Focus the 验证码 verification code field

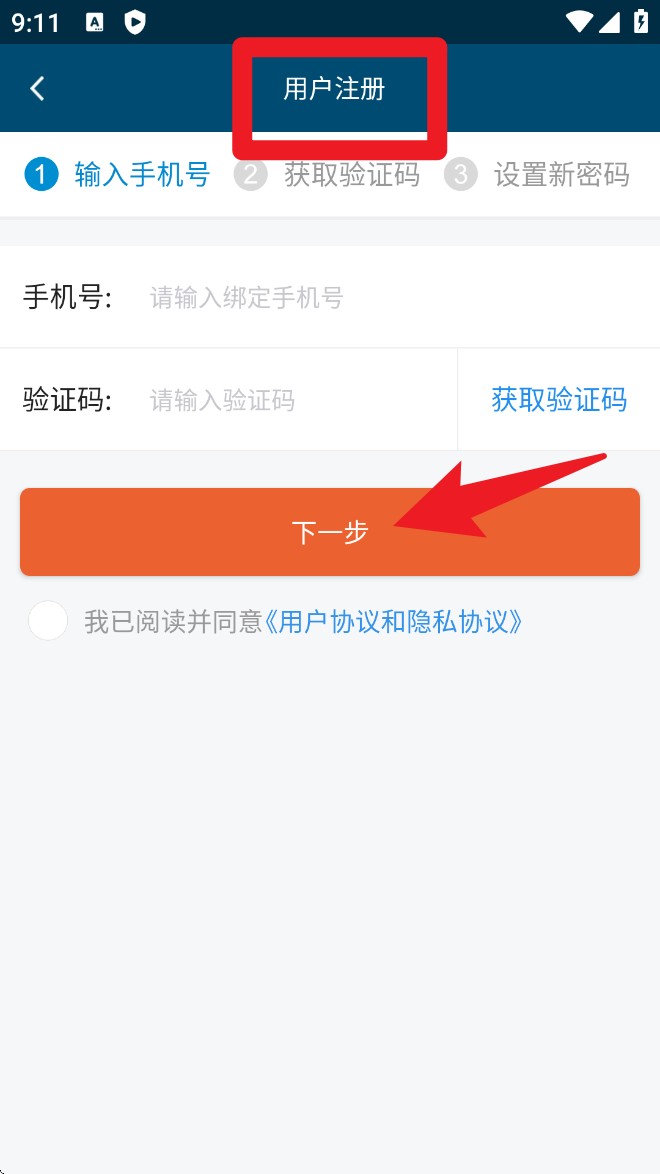point(290,401)
